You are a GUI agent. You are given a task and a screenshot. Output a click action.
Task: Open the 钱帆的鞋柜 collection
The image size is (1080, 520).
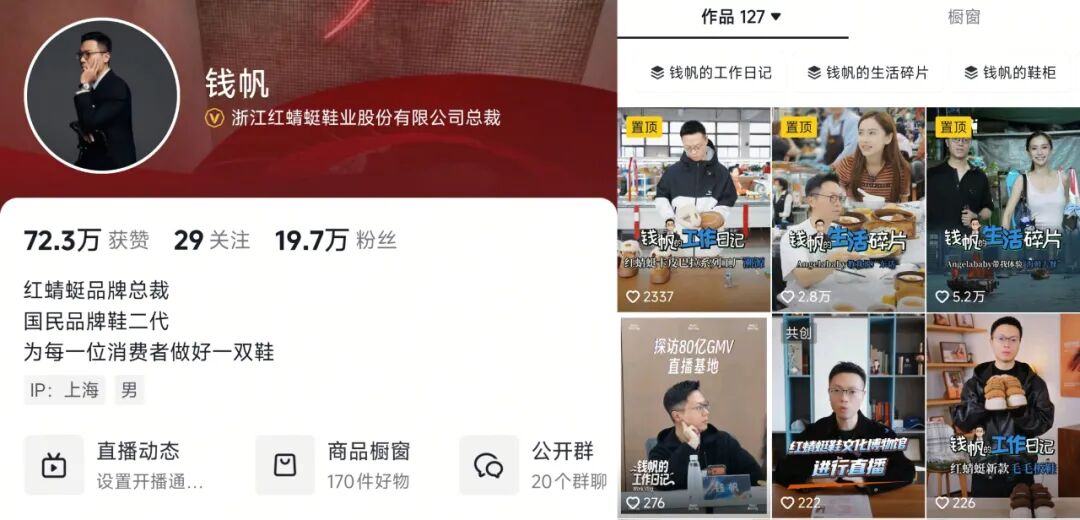point(1010,73)
